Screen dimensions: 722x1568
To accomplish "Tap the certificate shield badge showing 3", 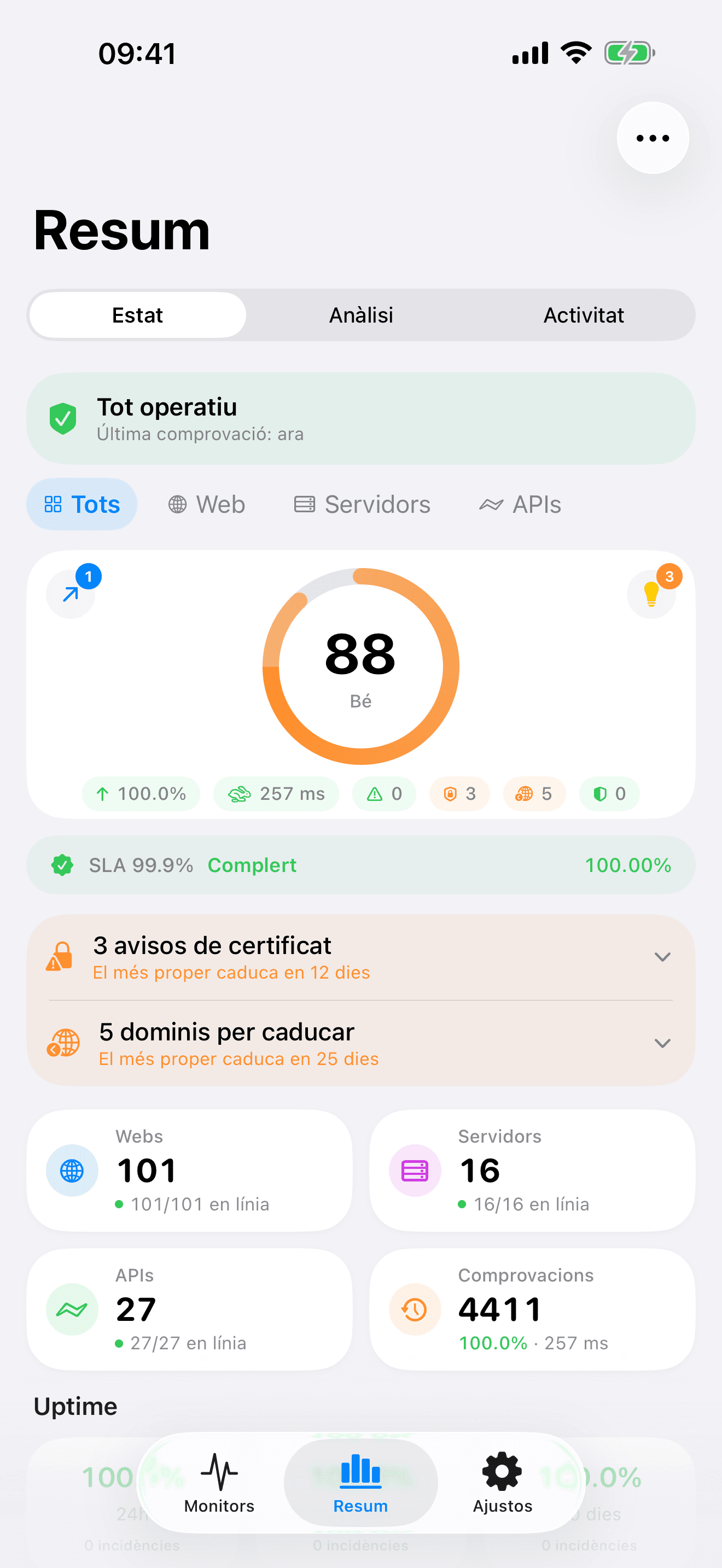I will point(459,793).
